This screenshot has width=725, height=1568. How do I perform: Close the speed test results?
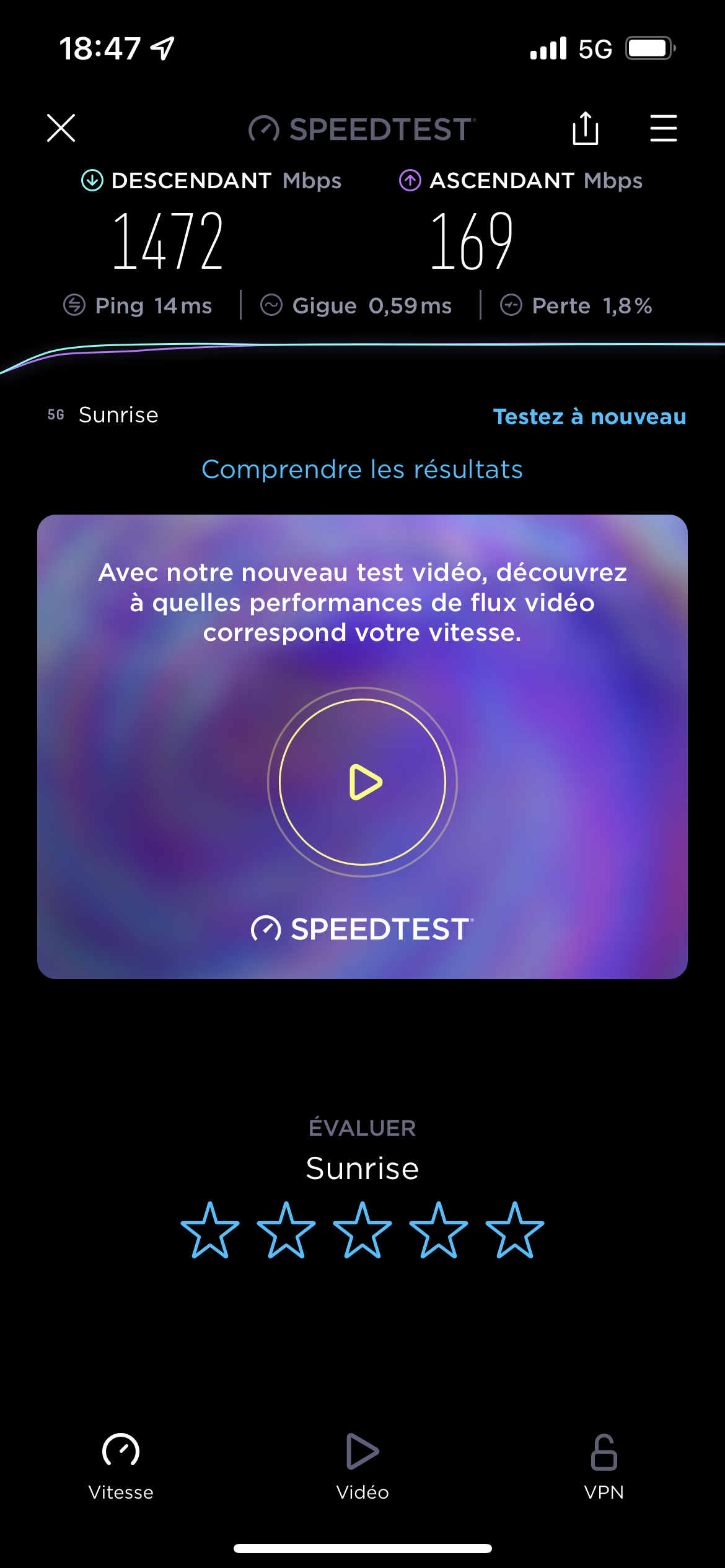coord(61,128)
